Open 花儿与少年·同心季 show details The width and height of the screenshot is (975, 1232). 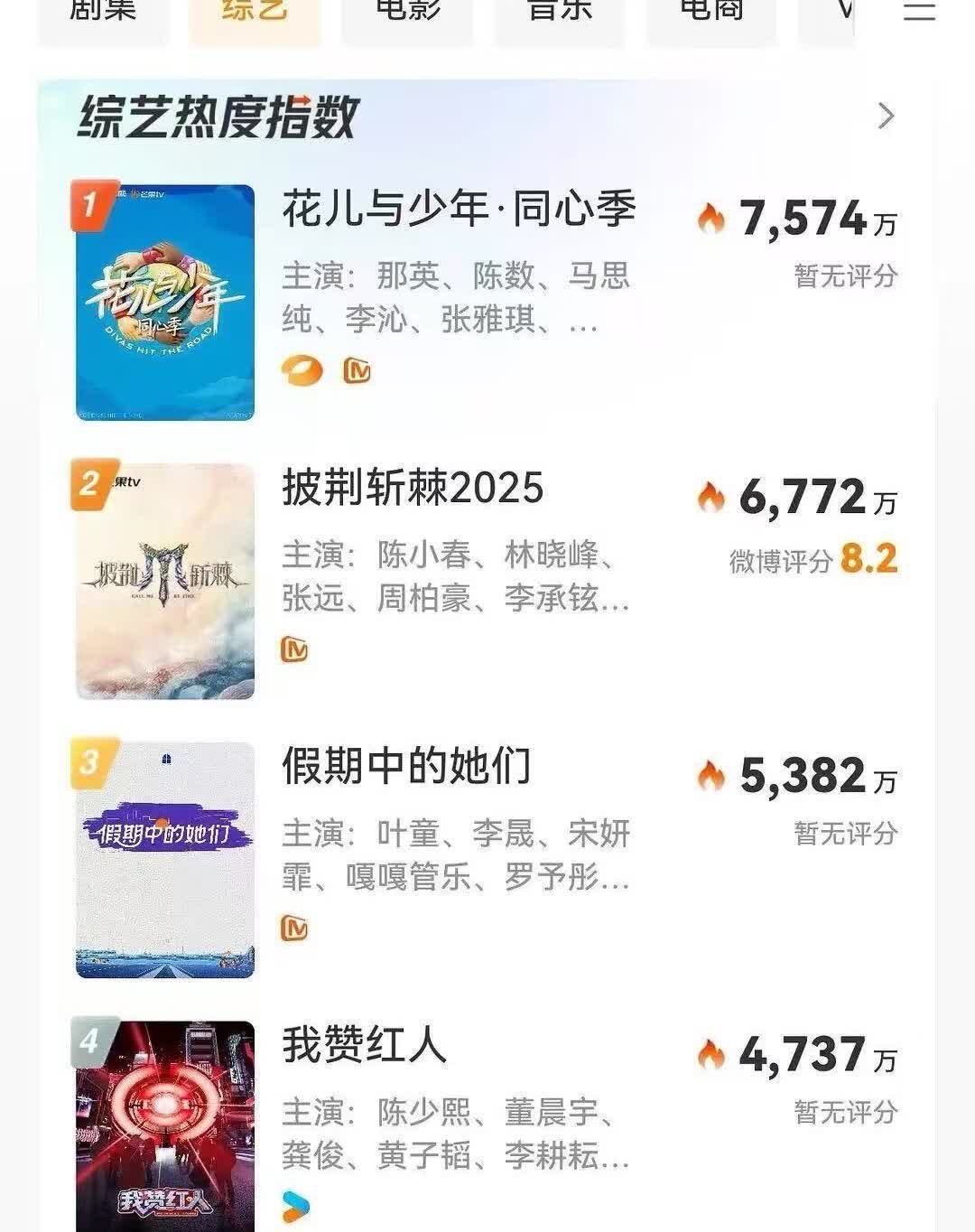(459, 210)
